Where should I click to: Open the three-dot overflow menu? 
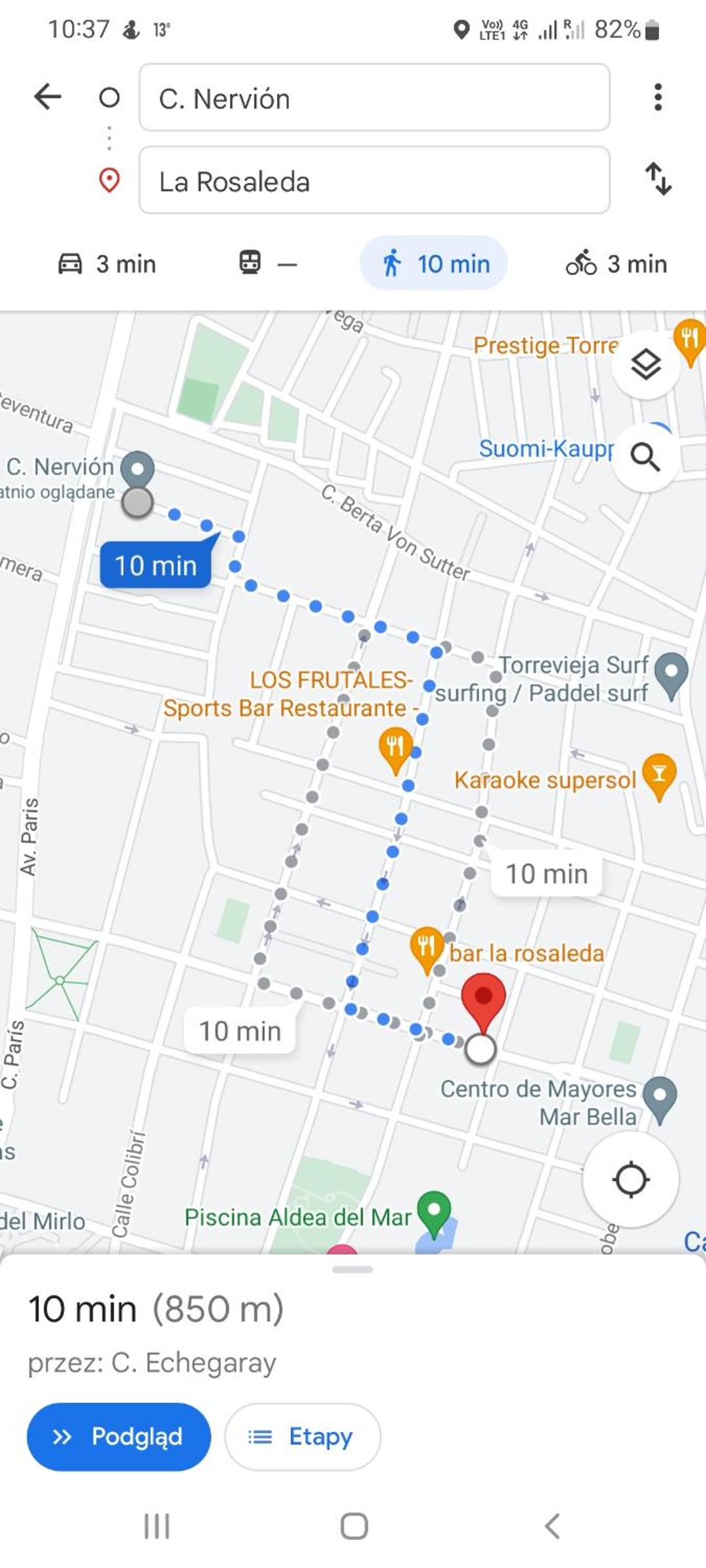pyautogui.click(x=658, y=97)
